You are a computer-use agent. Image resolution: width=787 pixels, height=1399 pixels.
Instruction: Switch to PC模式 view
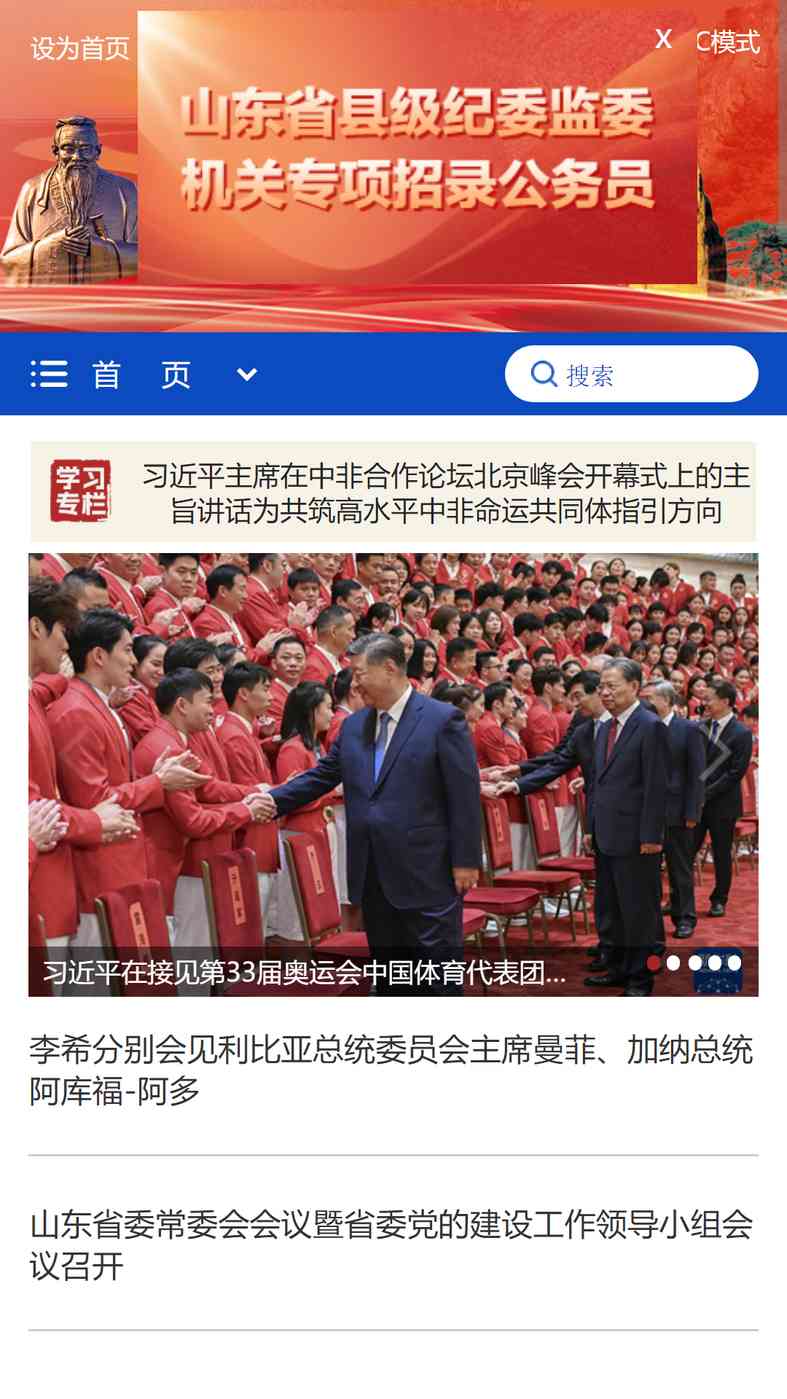pos(728,42)
